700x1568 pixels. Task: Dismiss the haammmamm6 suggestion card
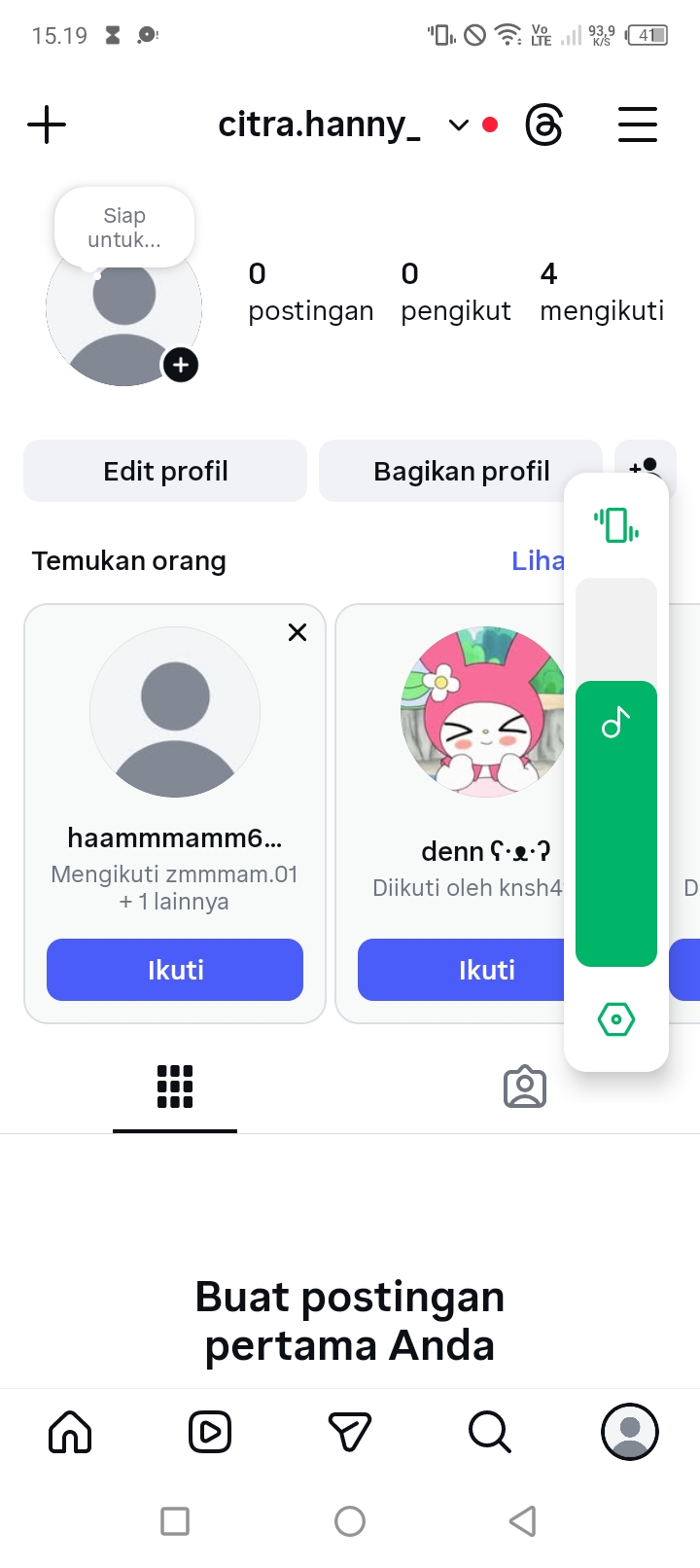[297, 632]
